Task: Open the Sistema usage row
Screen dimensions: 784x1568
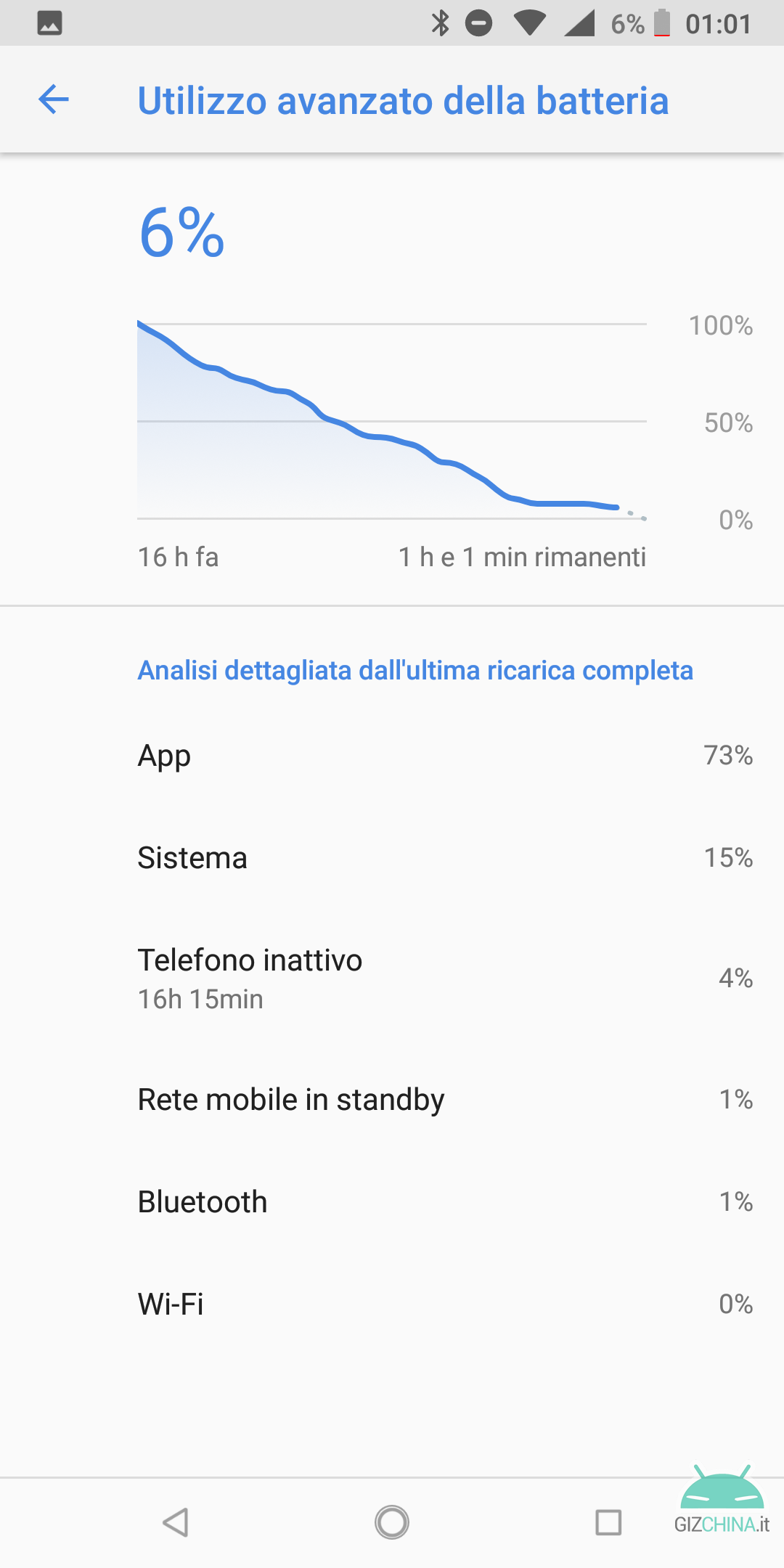Action: (392, 858)
